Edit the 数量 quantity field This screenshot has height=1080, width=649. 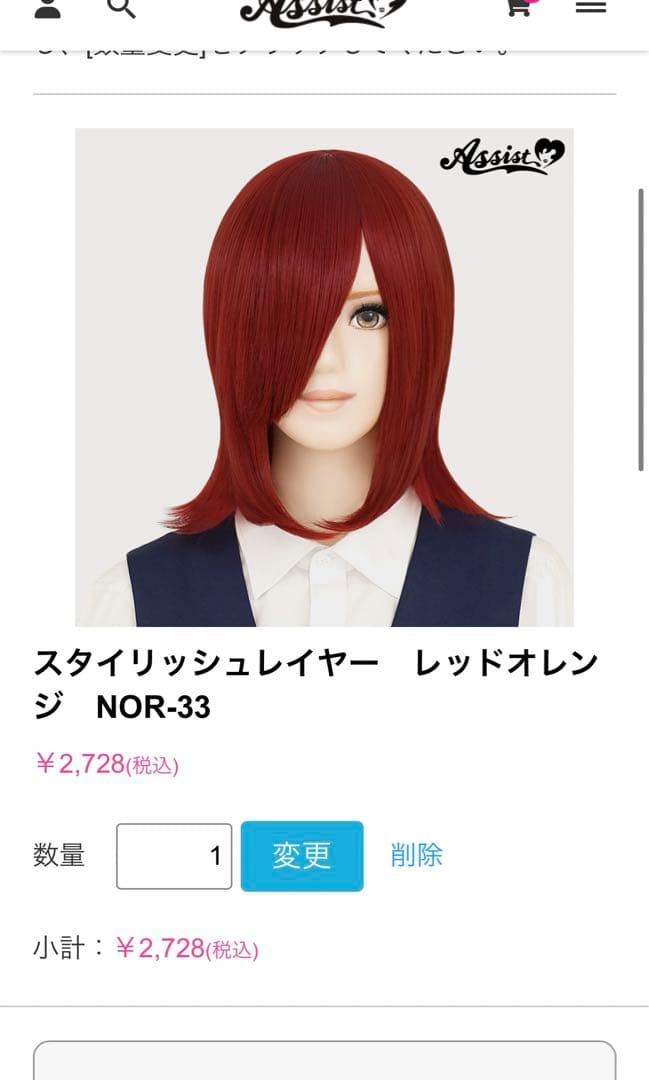coord(174,856)
